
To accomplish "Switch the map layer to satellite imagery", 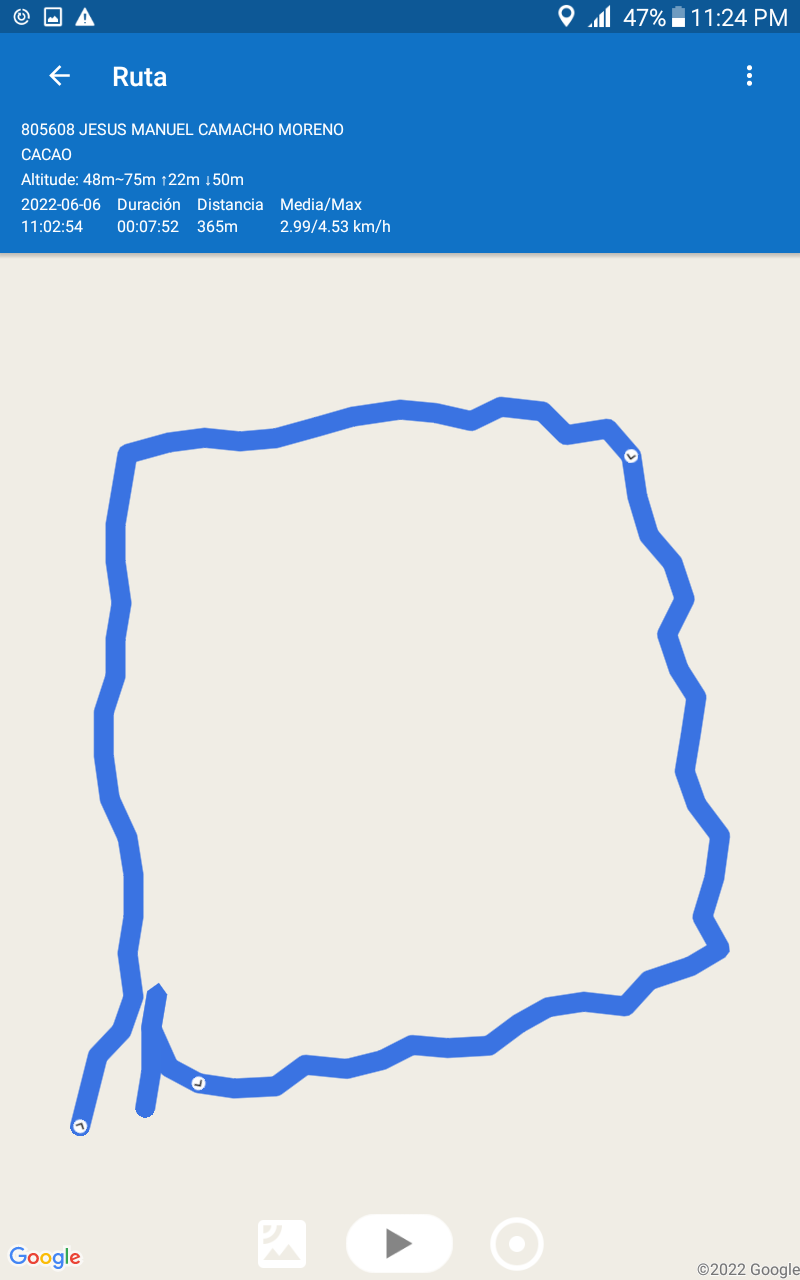I will [282, 1244].
